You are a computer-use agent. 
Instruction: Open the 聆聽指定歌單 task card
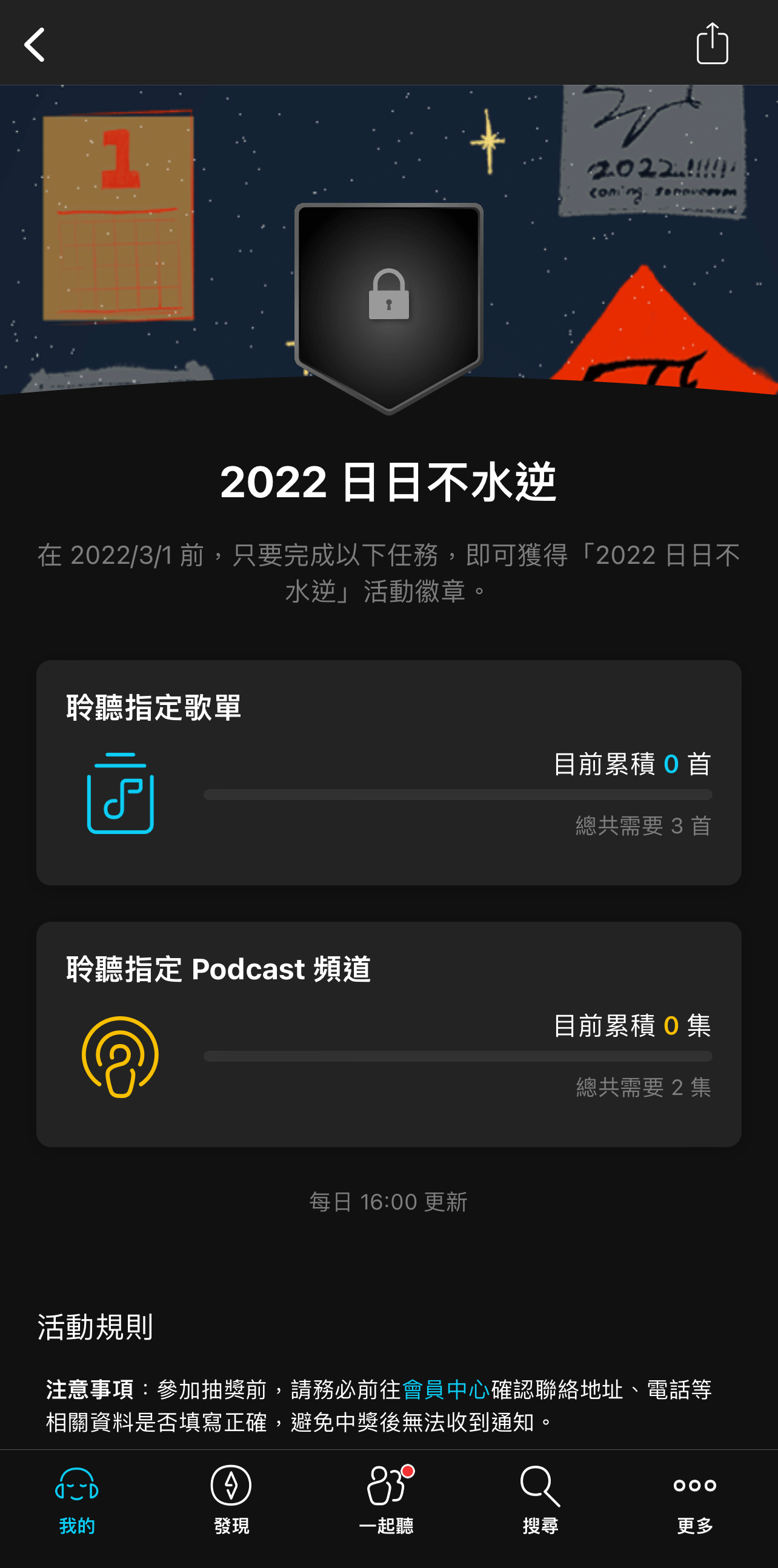[388, 772]
